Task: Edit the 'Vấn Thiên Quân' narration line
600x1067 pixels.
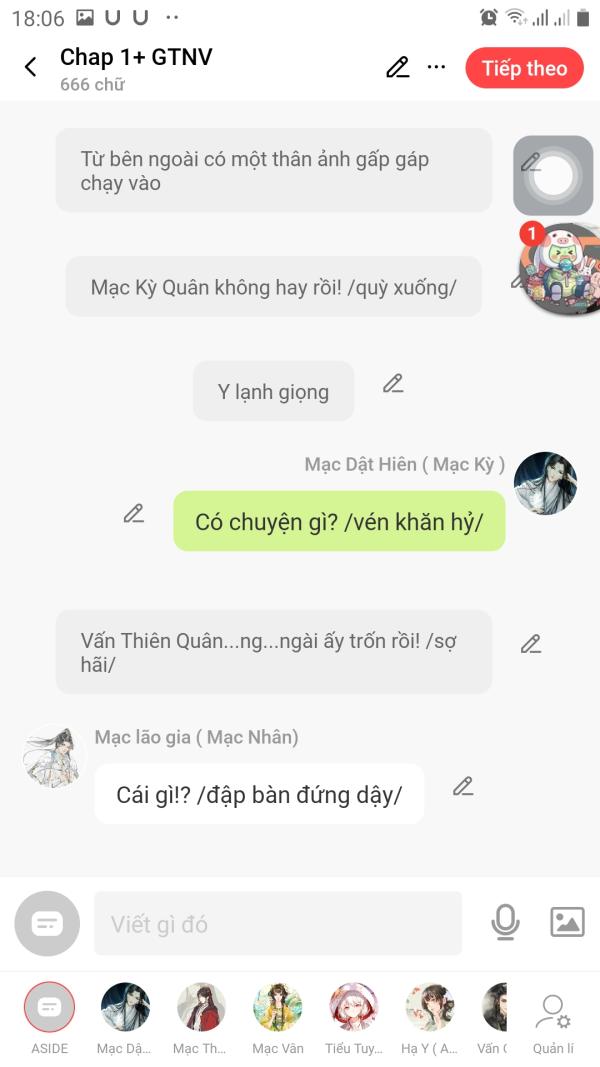Action: click(x=531, y=644)
